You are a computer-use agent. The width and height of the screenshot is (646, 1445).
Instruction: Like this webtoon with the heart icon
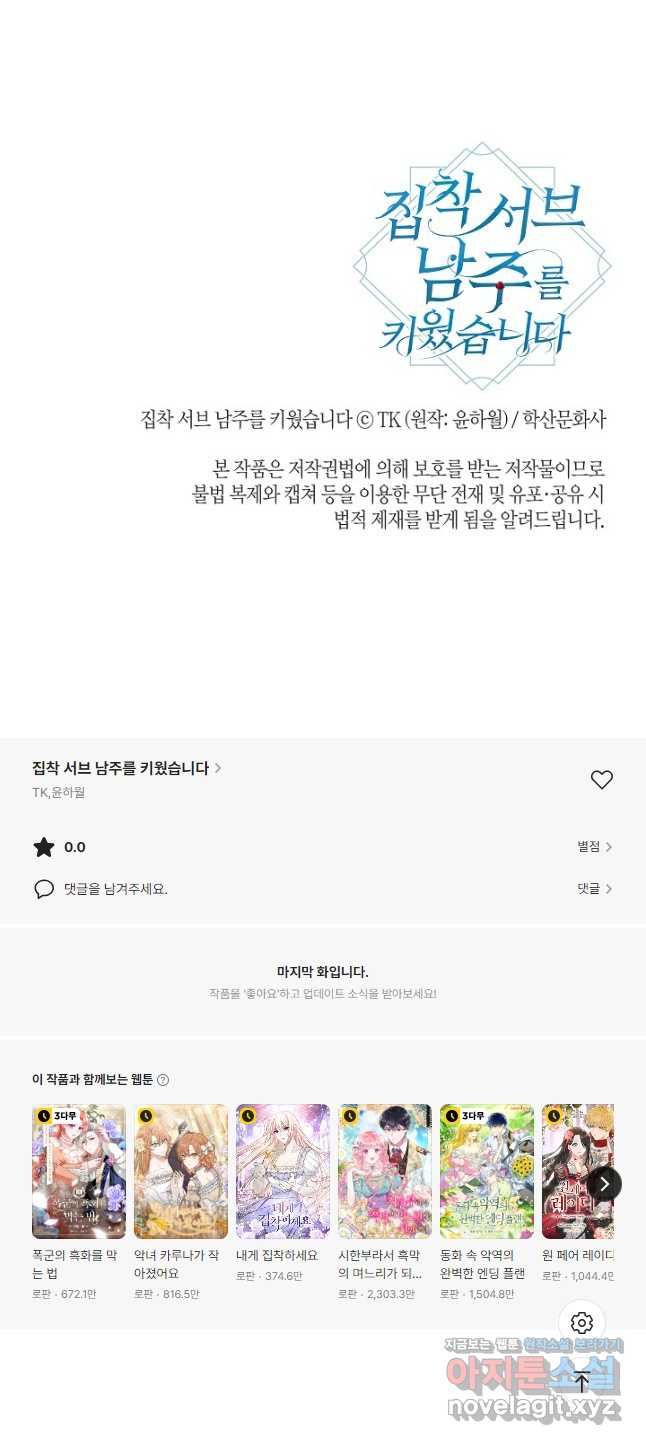tap(601, 780)
